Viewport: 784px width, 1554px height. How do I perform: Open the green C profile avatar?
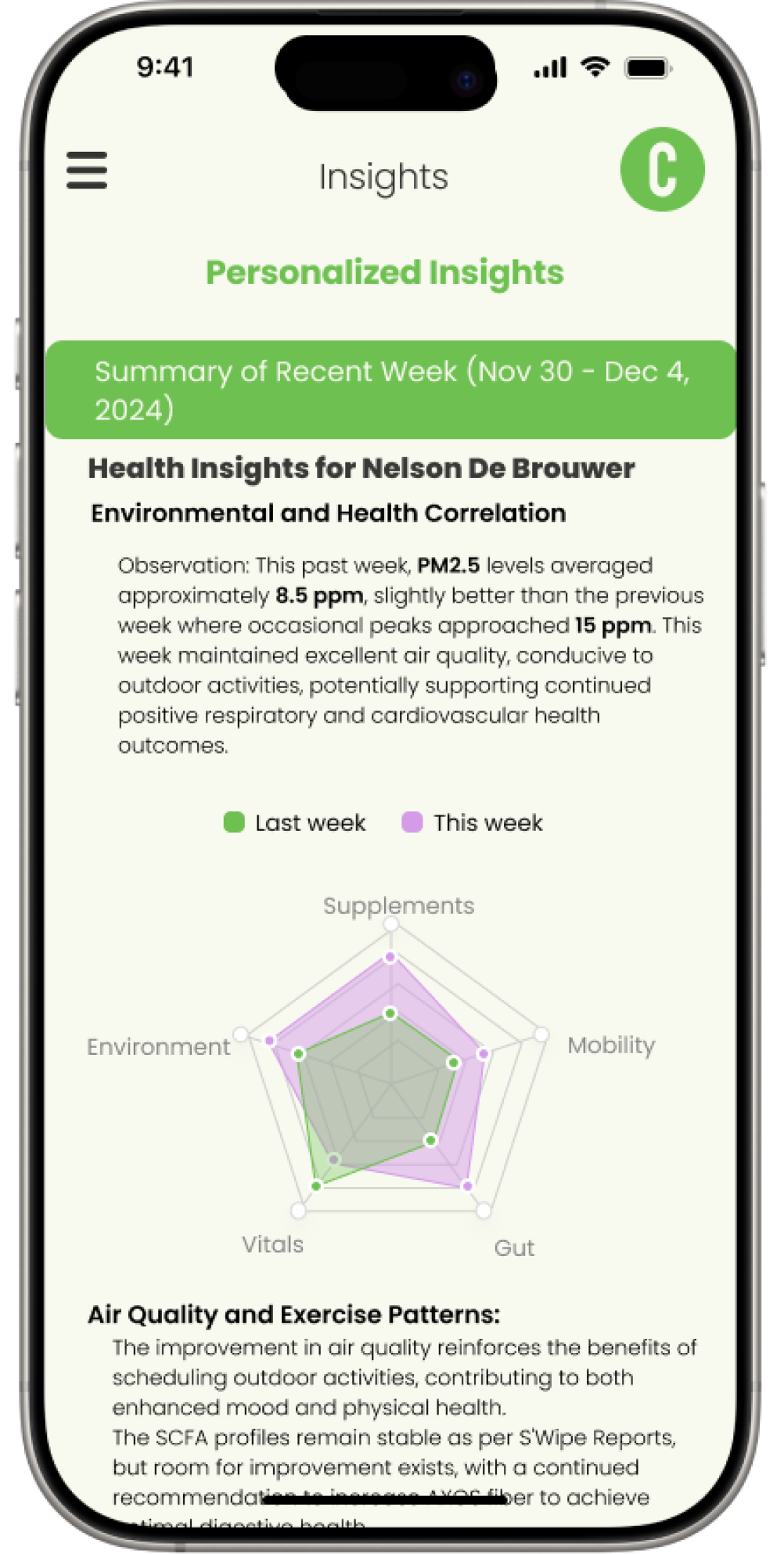pos(662,170)
